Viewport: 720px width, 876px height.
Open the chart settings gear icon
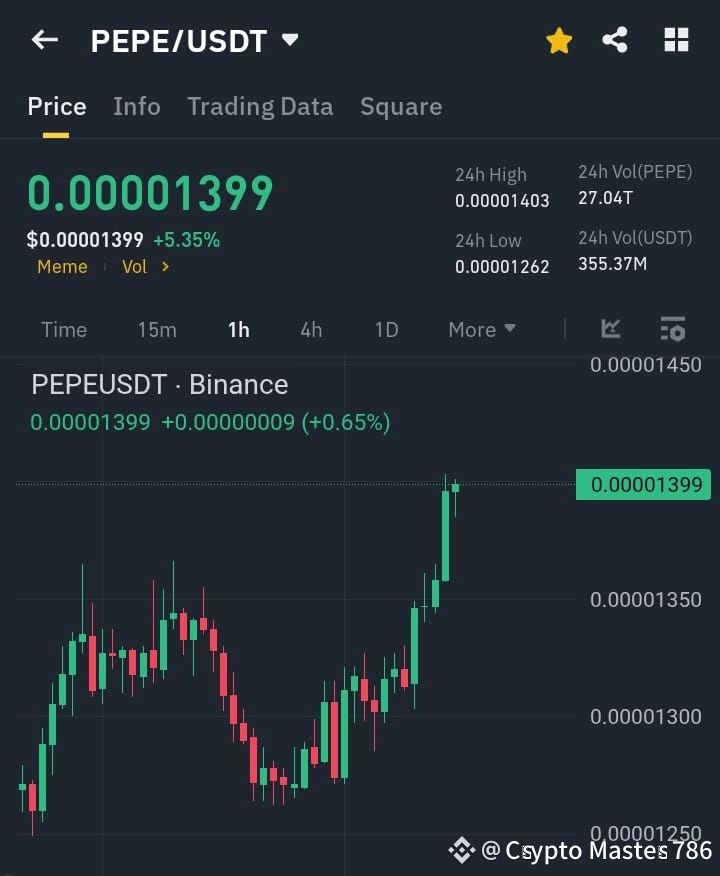click(x=672, y=329)
